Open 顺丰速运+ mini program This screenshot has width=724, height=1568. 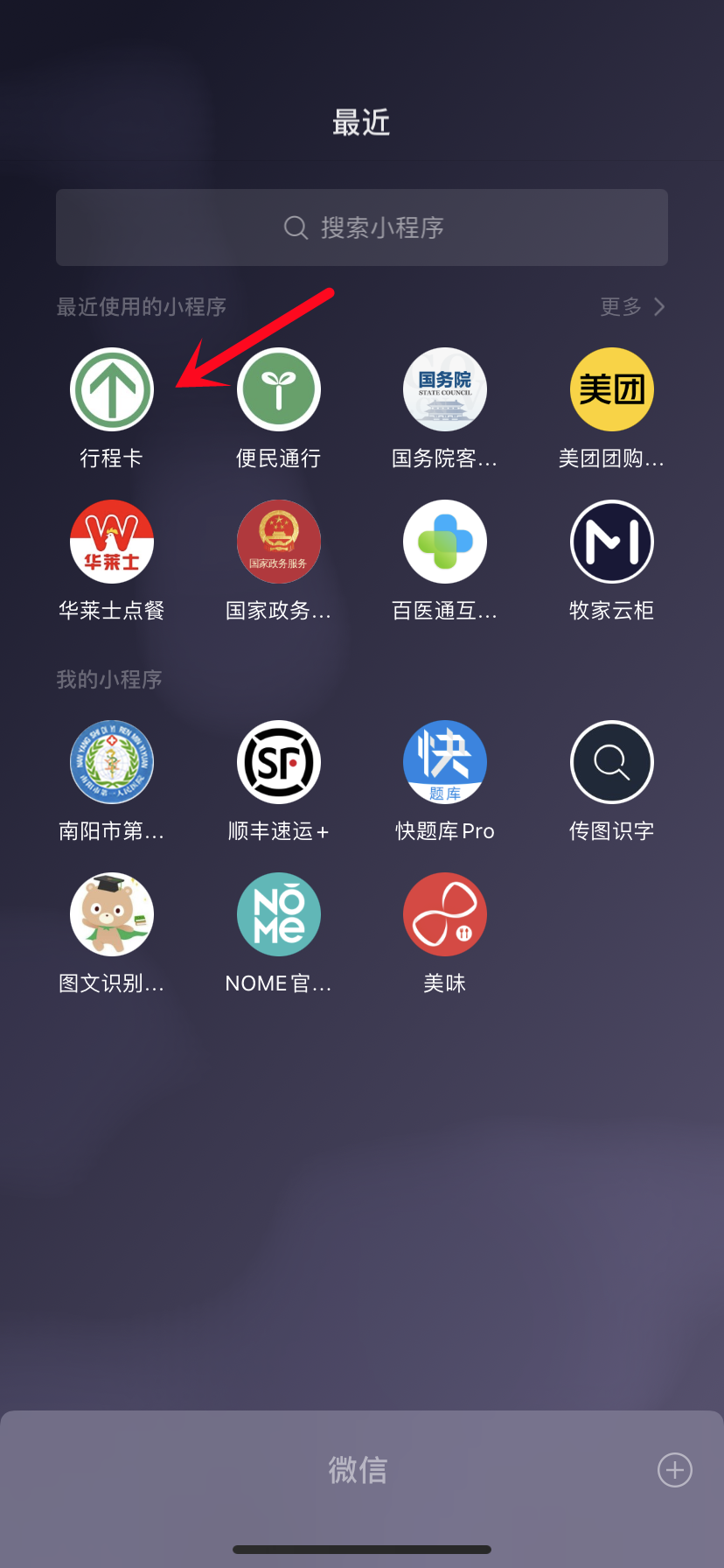(x=279, y=763)
